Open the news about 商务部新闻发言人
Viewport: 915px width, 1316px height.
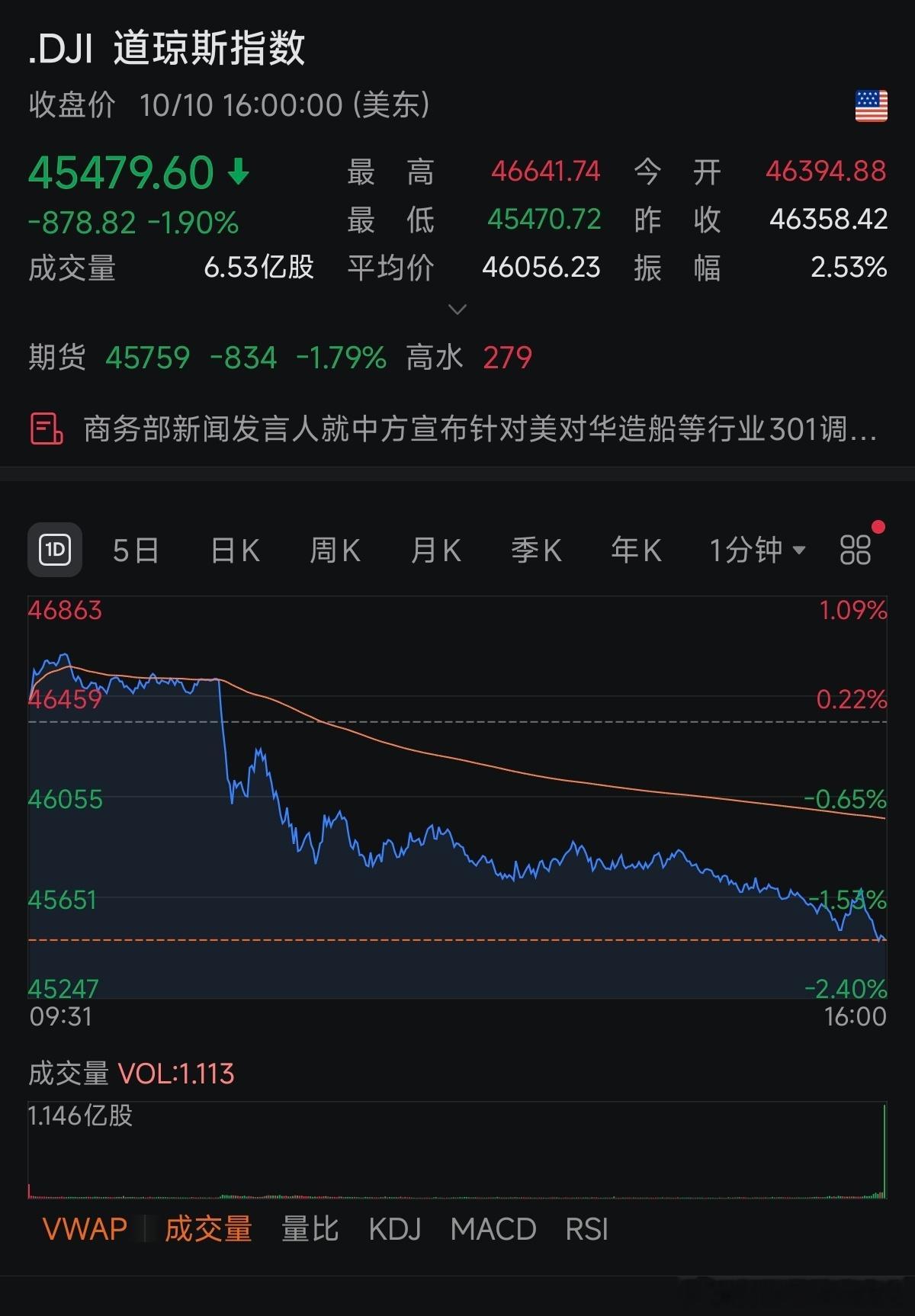point(479,429)
